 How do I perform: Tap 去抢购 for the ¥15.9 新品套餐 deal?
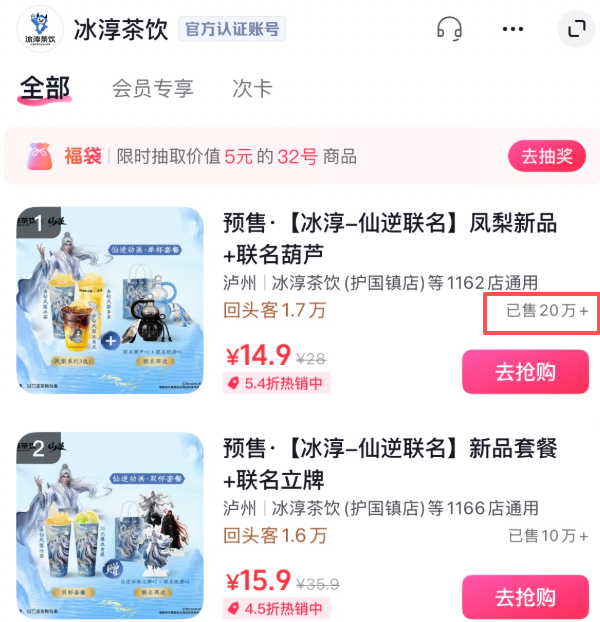[x=525, y=597]
